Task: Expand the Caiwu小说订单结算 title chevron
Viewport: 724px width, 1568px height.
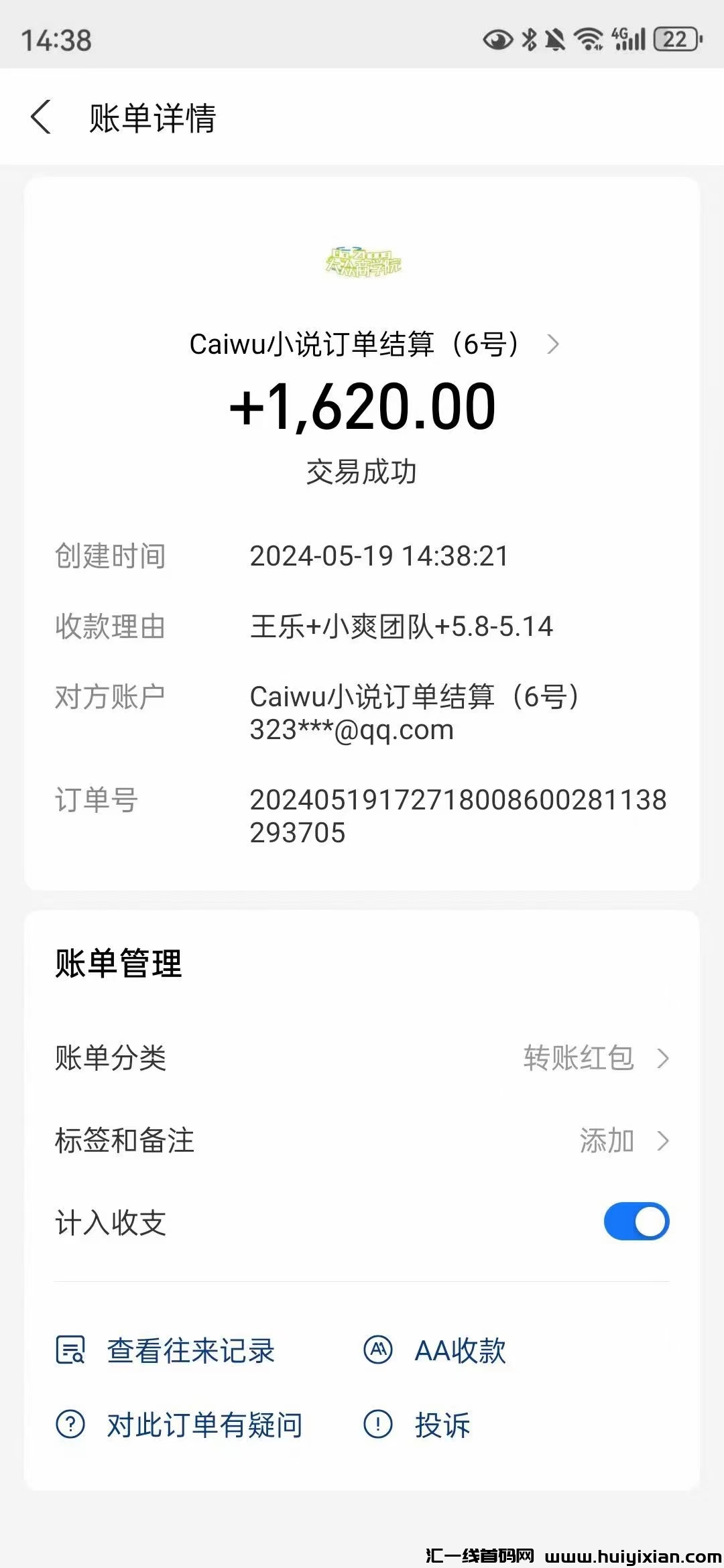Action: click(x=553, y=345)
